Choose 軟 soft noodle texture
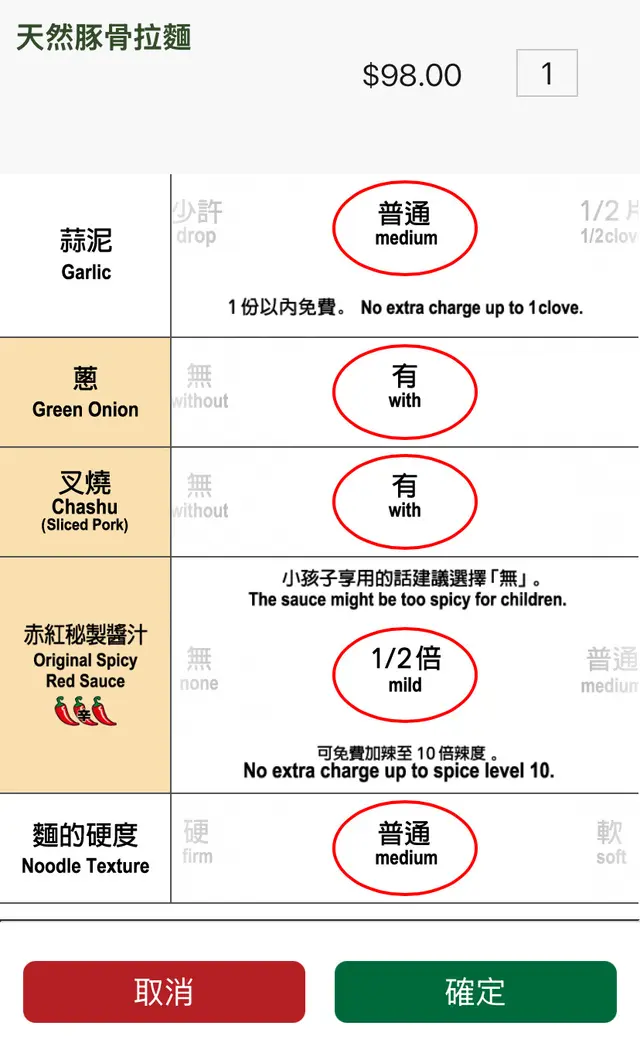Viewport: 640px width, 1037px height. click(x=610, y=842)
